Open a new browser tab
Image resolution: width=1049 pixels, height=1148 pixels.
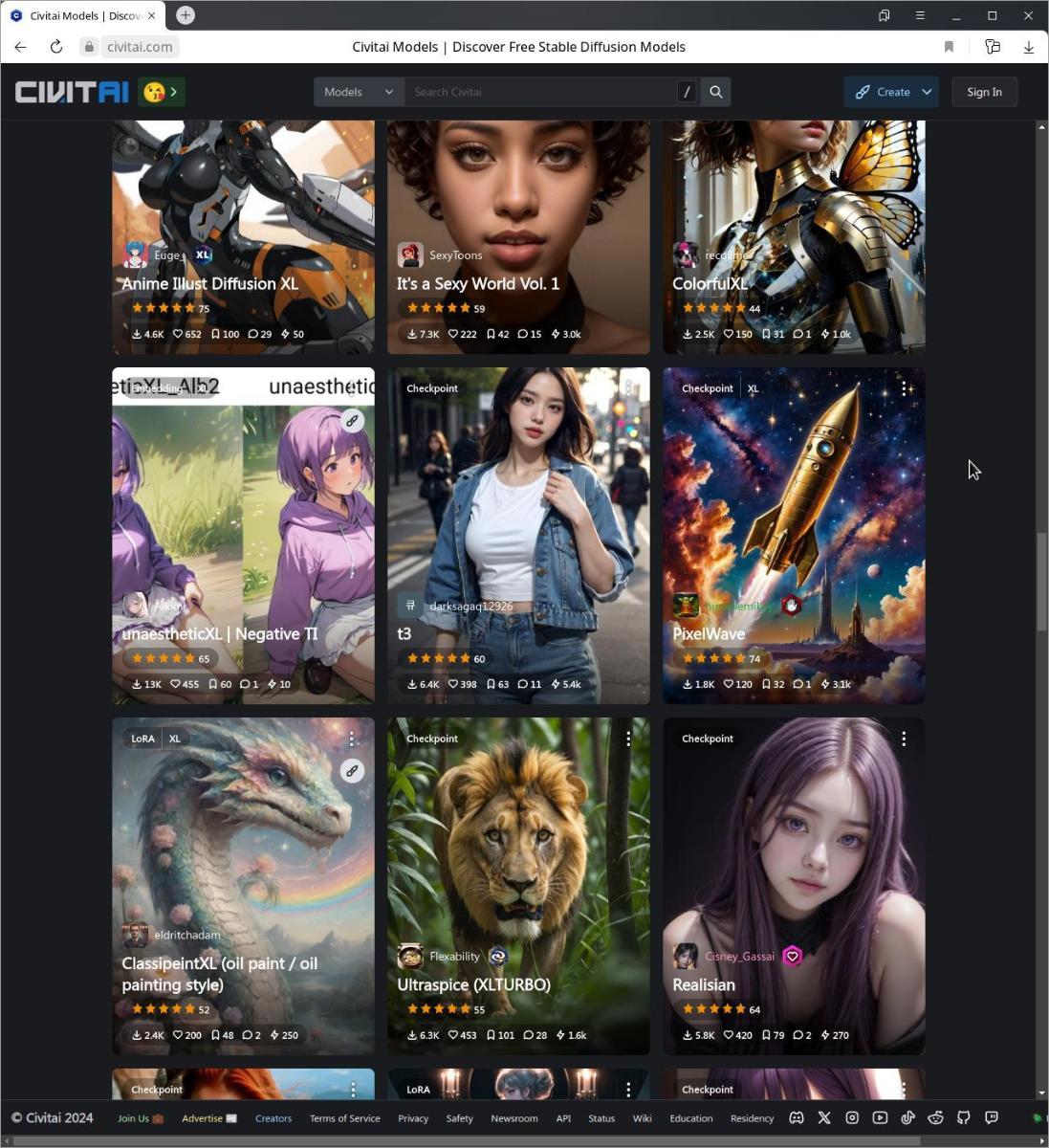tap(186, 15)
